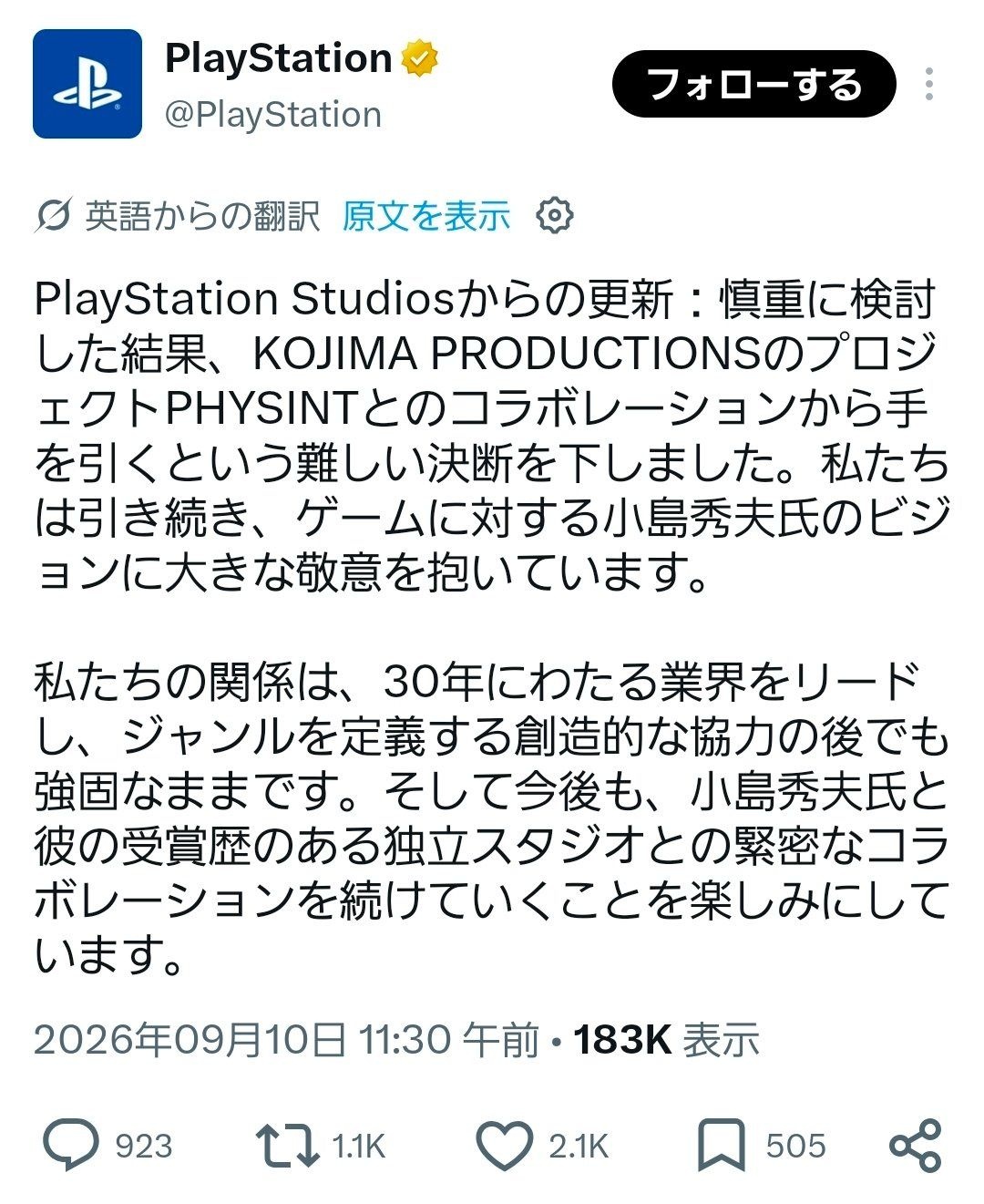
Task: Like the PlayStation post
Action: pos(505,1146)
